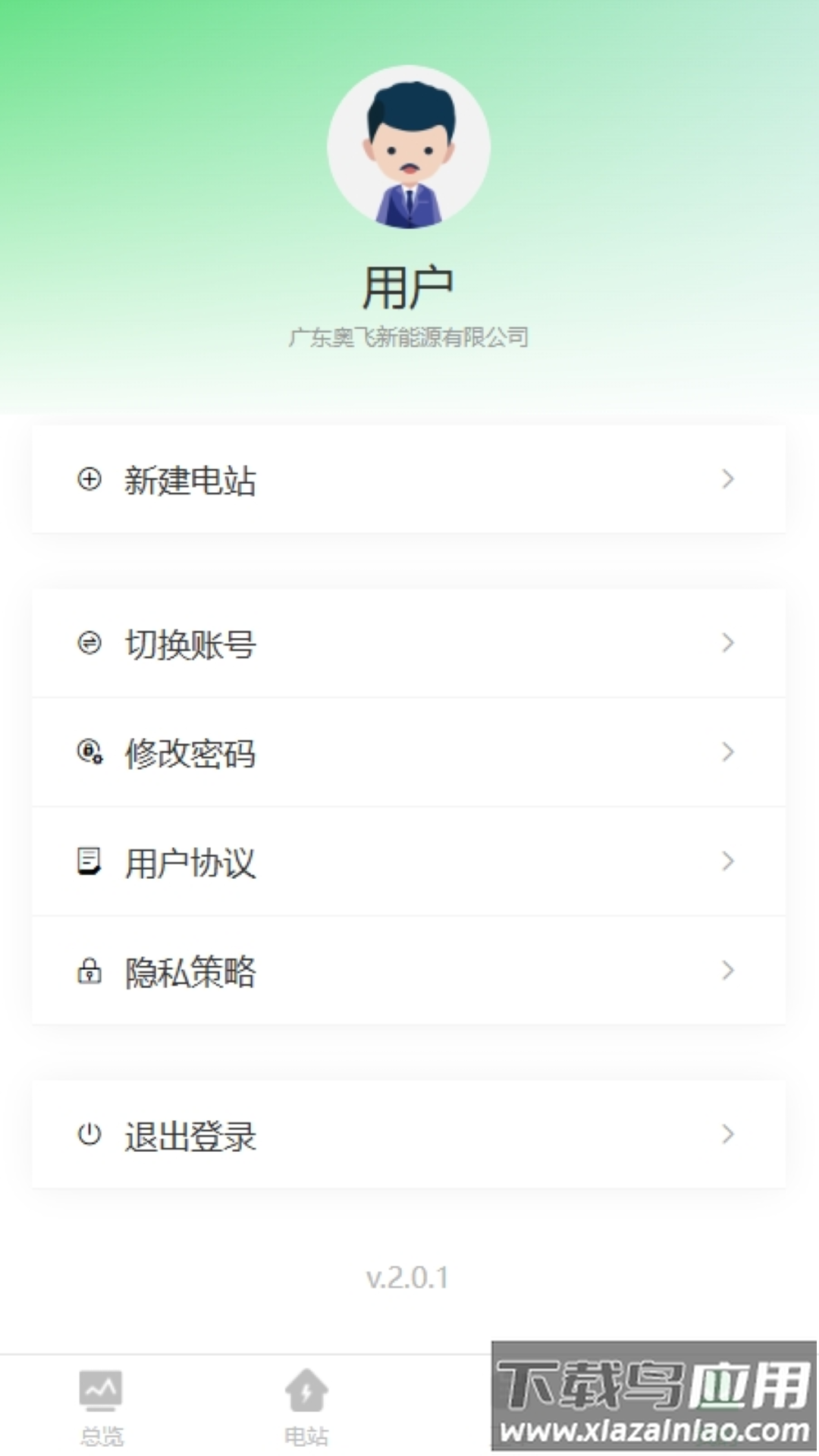The width and height of the screenshot is (819, 1456).
Task: Tap the user avatar picture
Action: 409,147
